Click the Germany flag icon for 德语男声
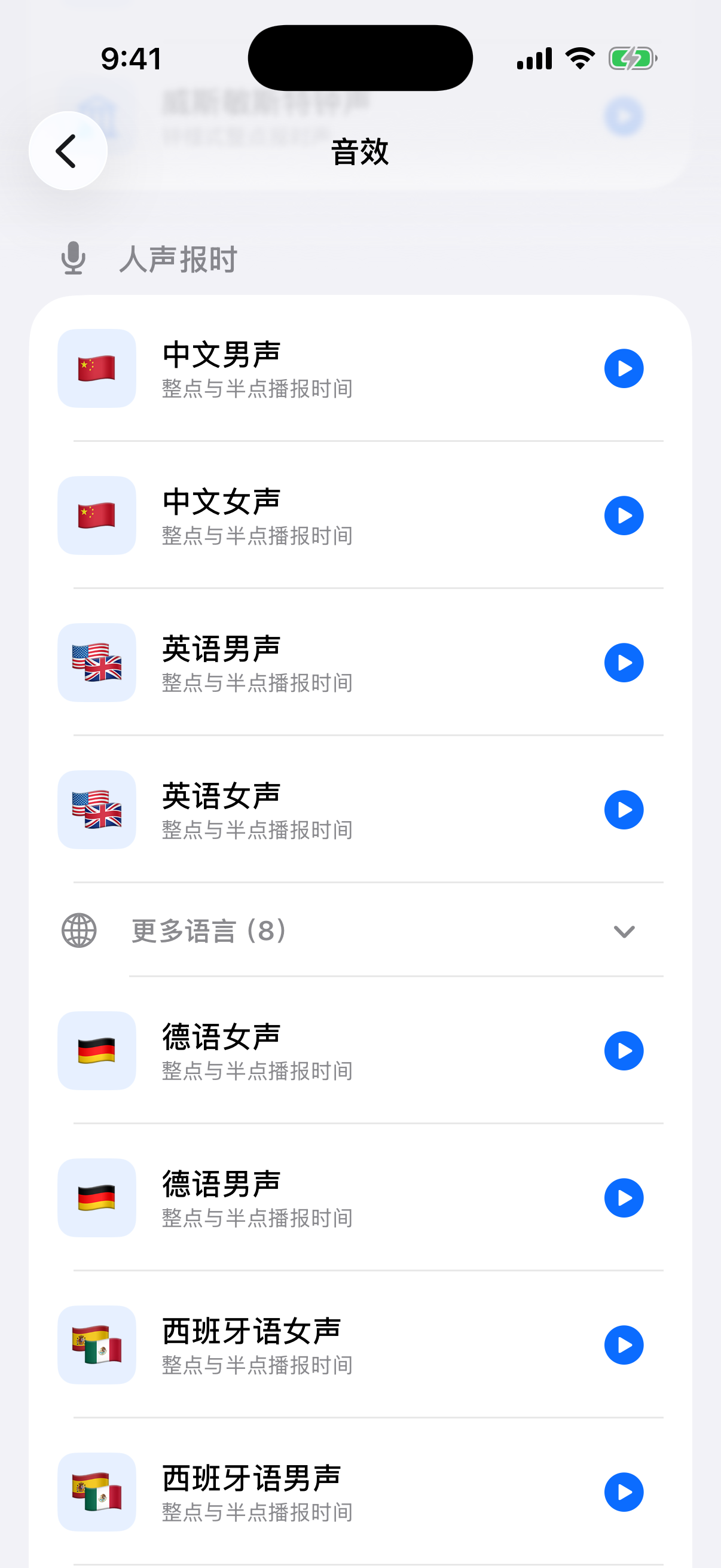Viewport: 721px width, 1568px height. pos(96,1198)
